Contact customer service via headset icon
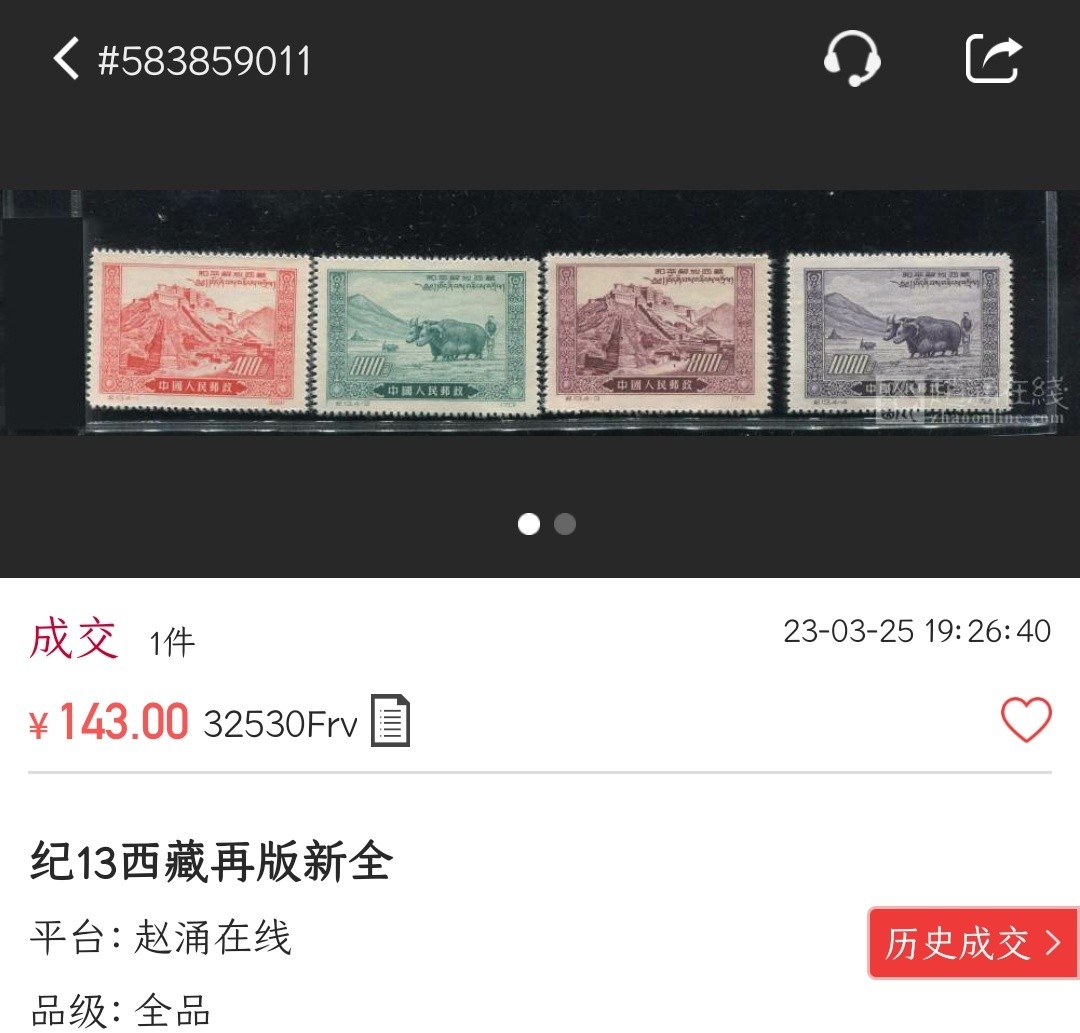Image resolution: width=1080 pixels, height=1033 pixels. (851, 58)
